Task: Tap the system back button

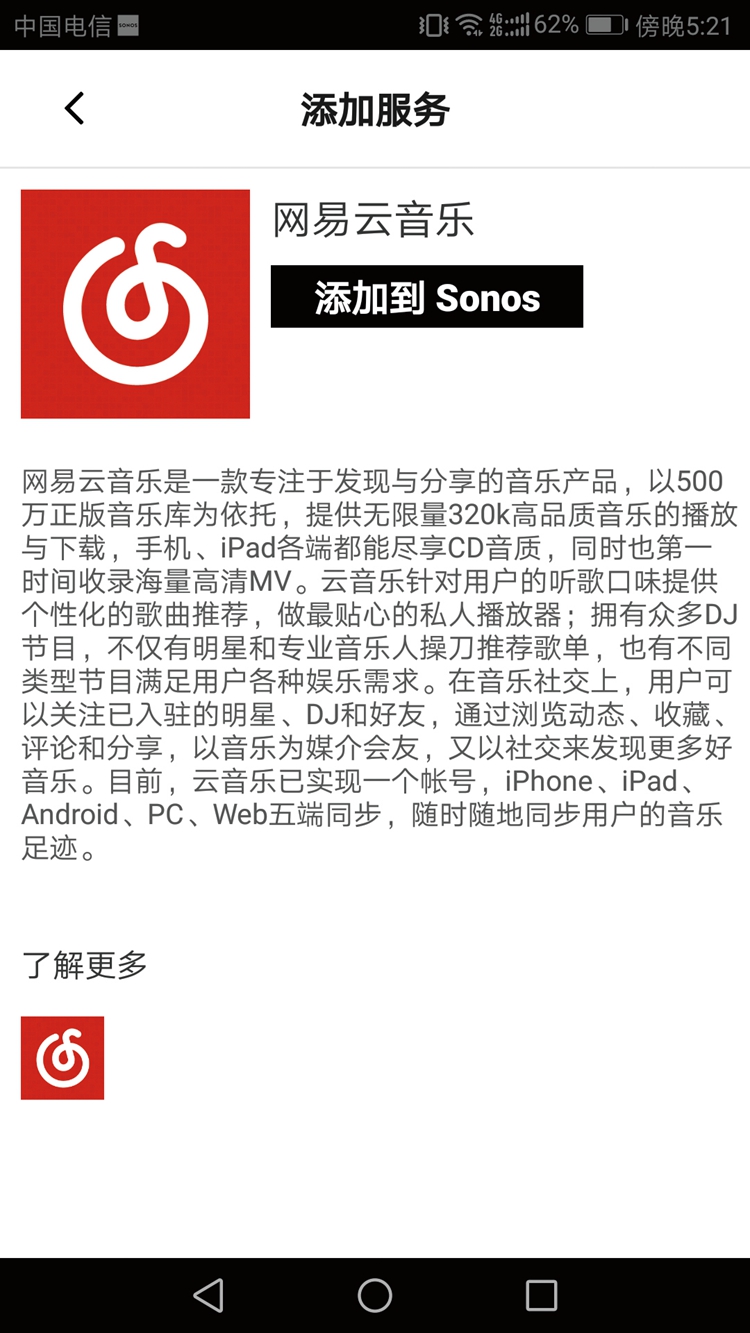Action: coord(208,1295)
